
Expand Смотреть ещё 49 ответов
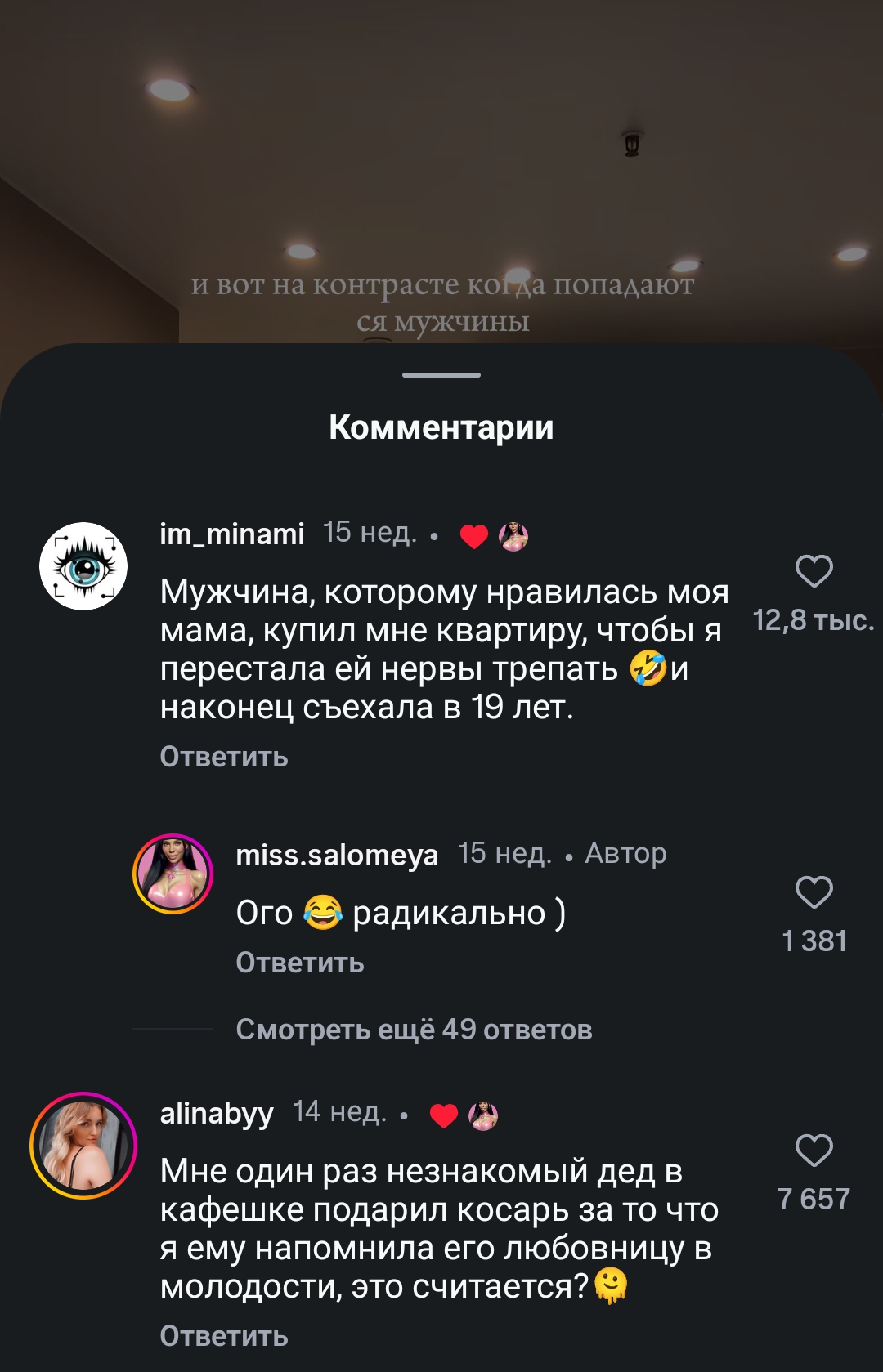point(414,1030)
